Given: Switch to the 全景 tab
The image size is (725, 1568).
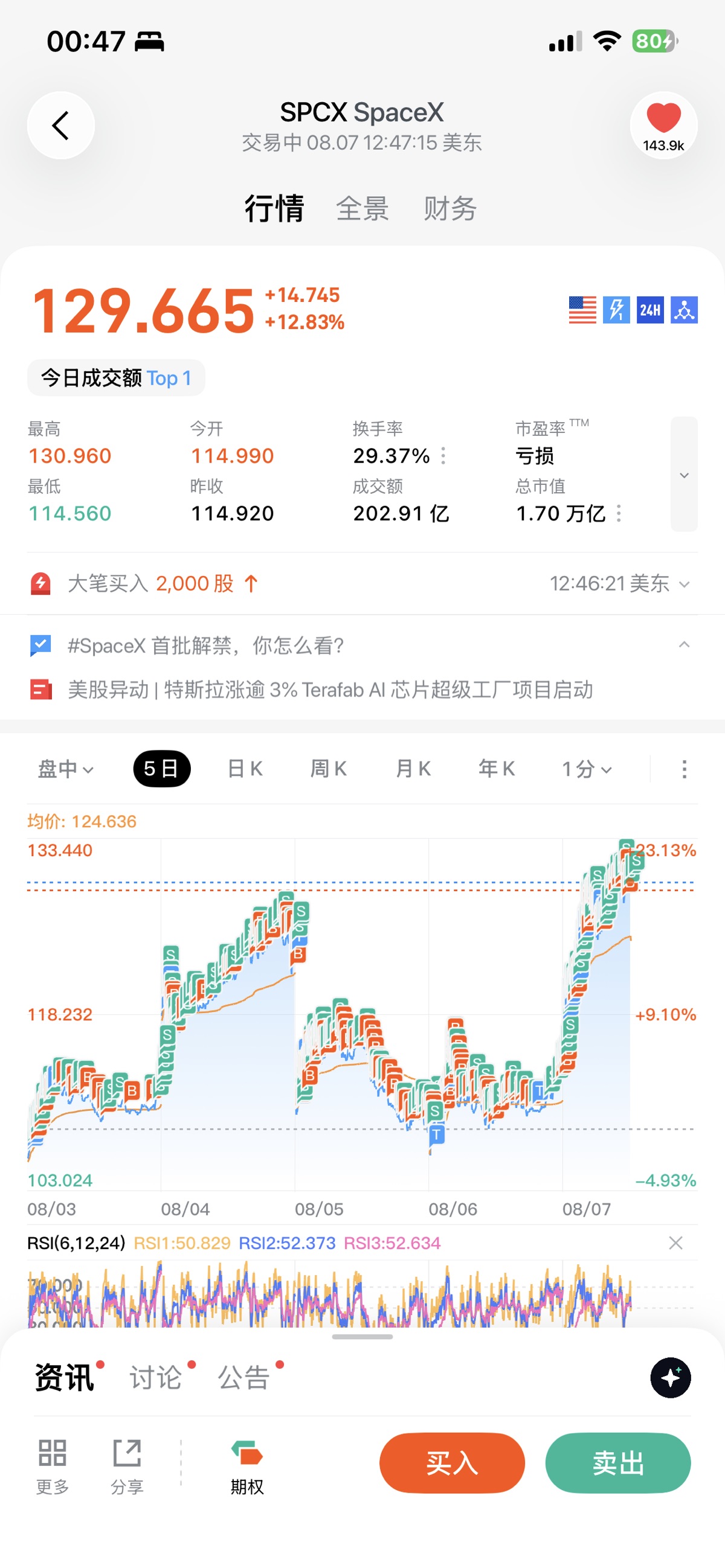Looking at the screenshot, I should click(362, 209).
